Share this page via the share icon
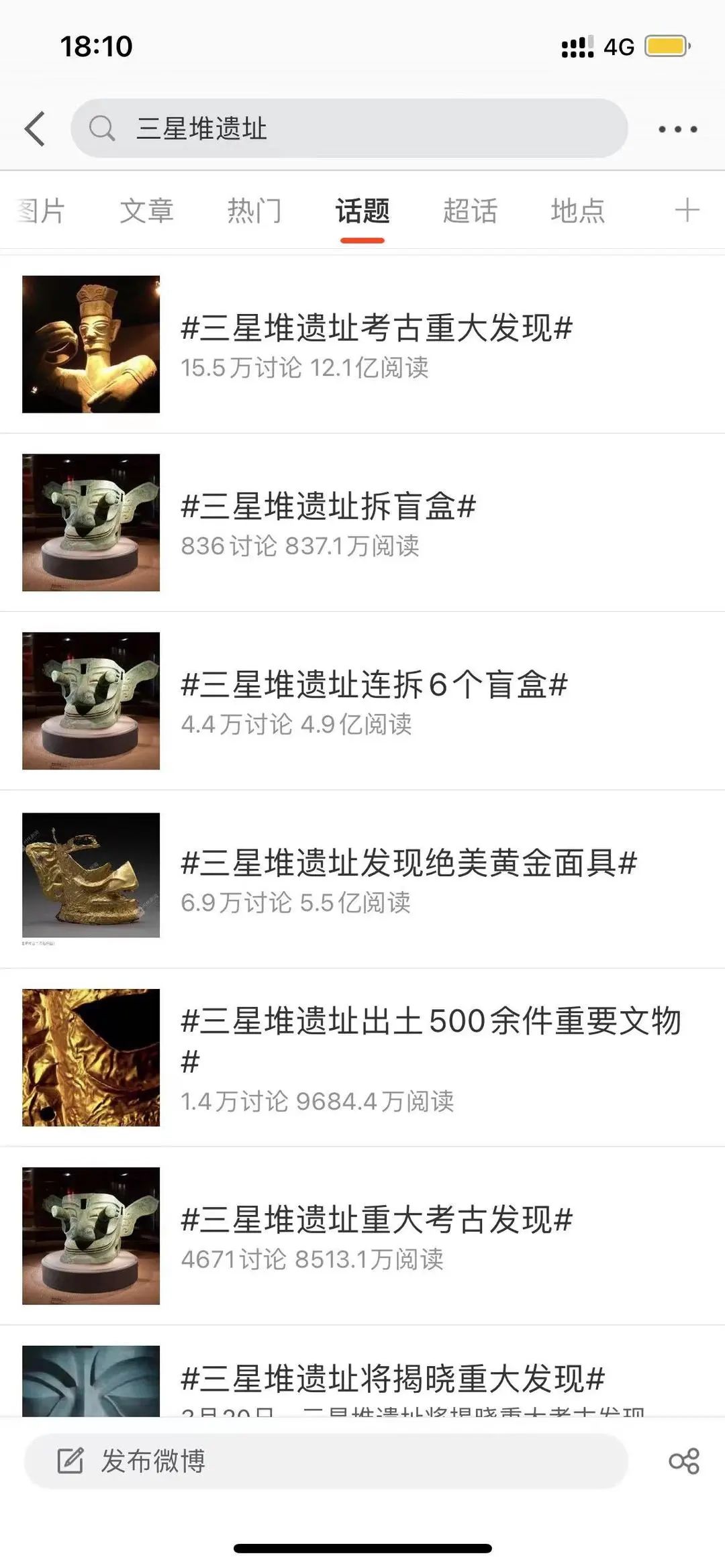 (x=683, y=1461)
